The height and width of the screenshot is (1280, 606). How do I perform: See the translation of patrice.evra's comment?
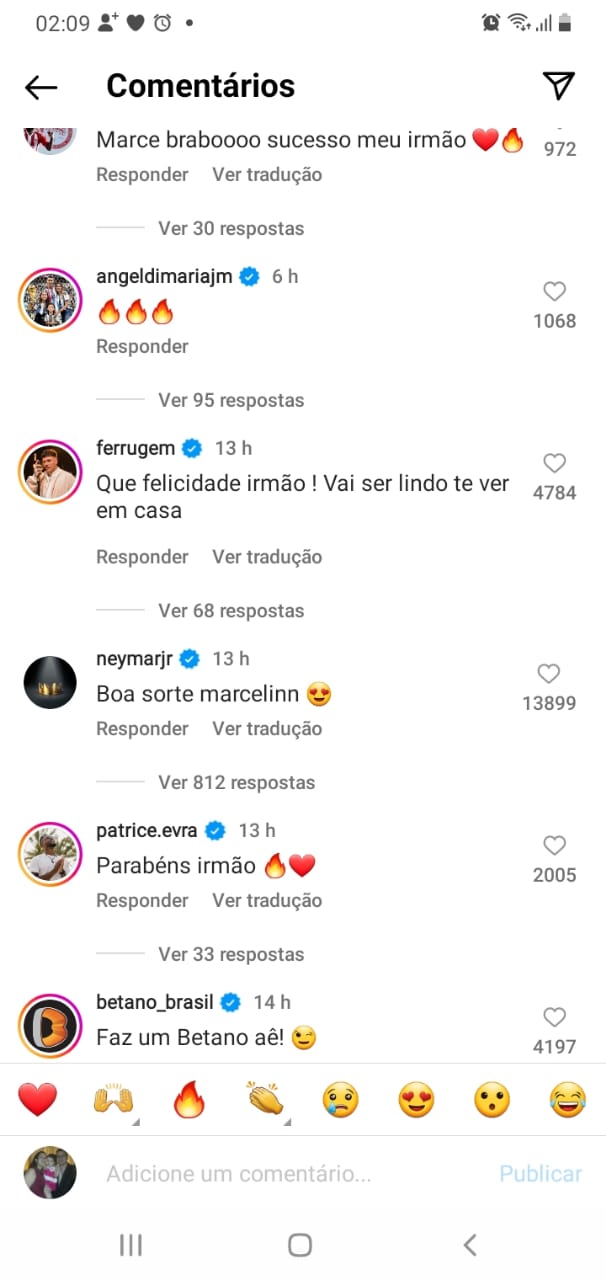click(x=267, y=901)
